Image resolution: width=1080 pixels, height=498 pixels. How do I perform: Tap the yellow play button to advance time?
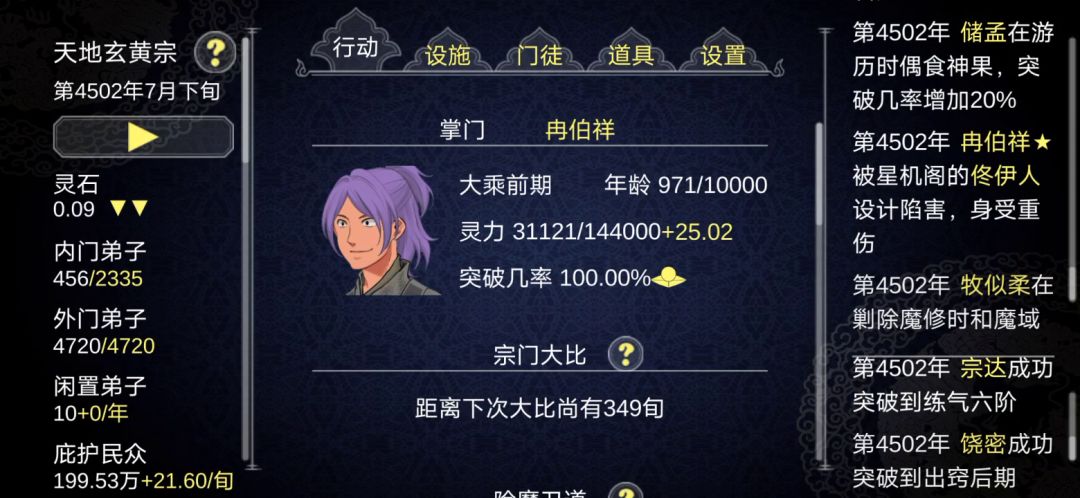(143, 137)
